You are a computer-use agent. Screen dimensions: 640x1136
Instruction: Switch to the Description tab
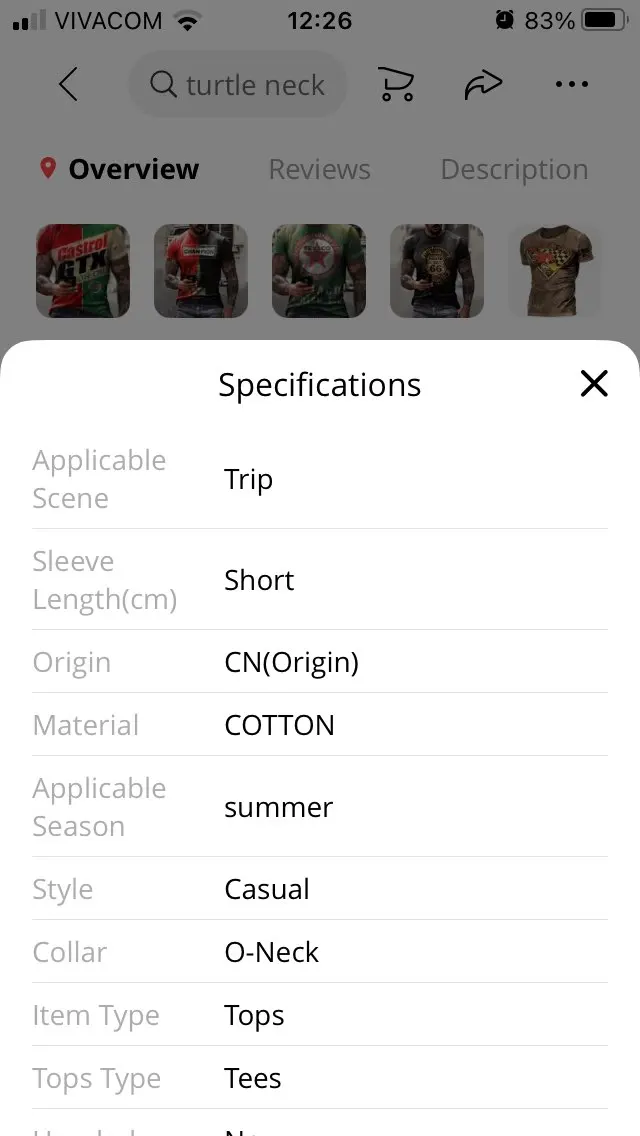514,170
